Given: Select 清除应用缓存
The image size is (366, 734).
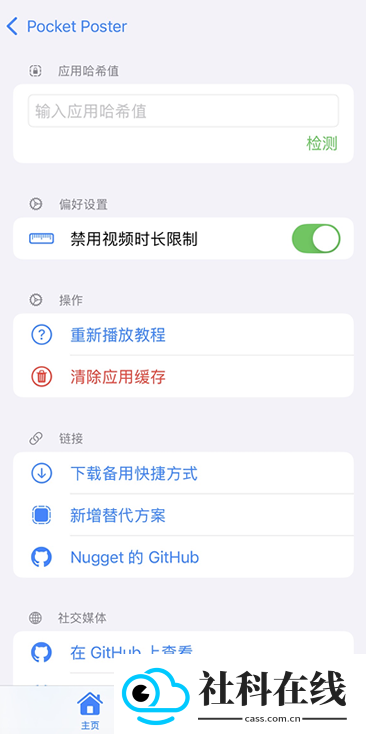Looking at the screenshot, I should tap(183, 376).
